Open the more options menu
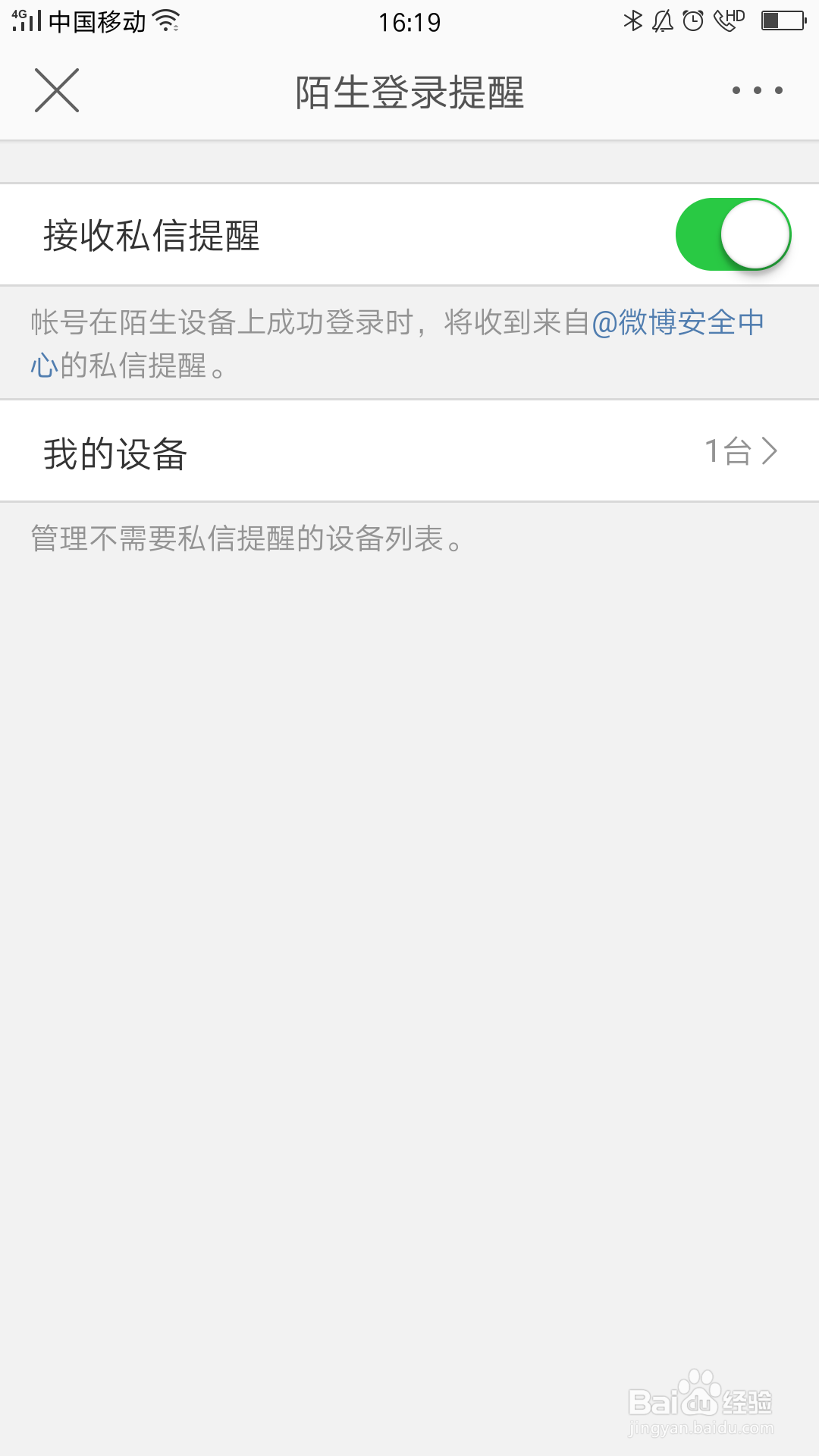 (753, 91)
